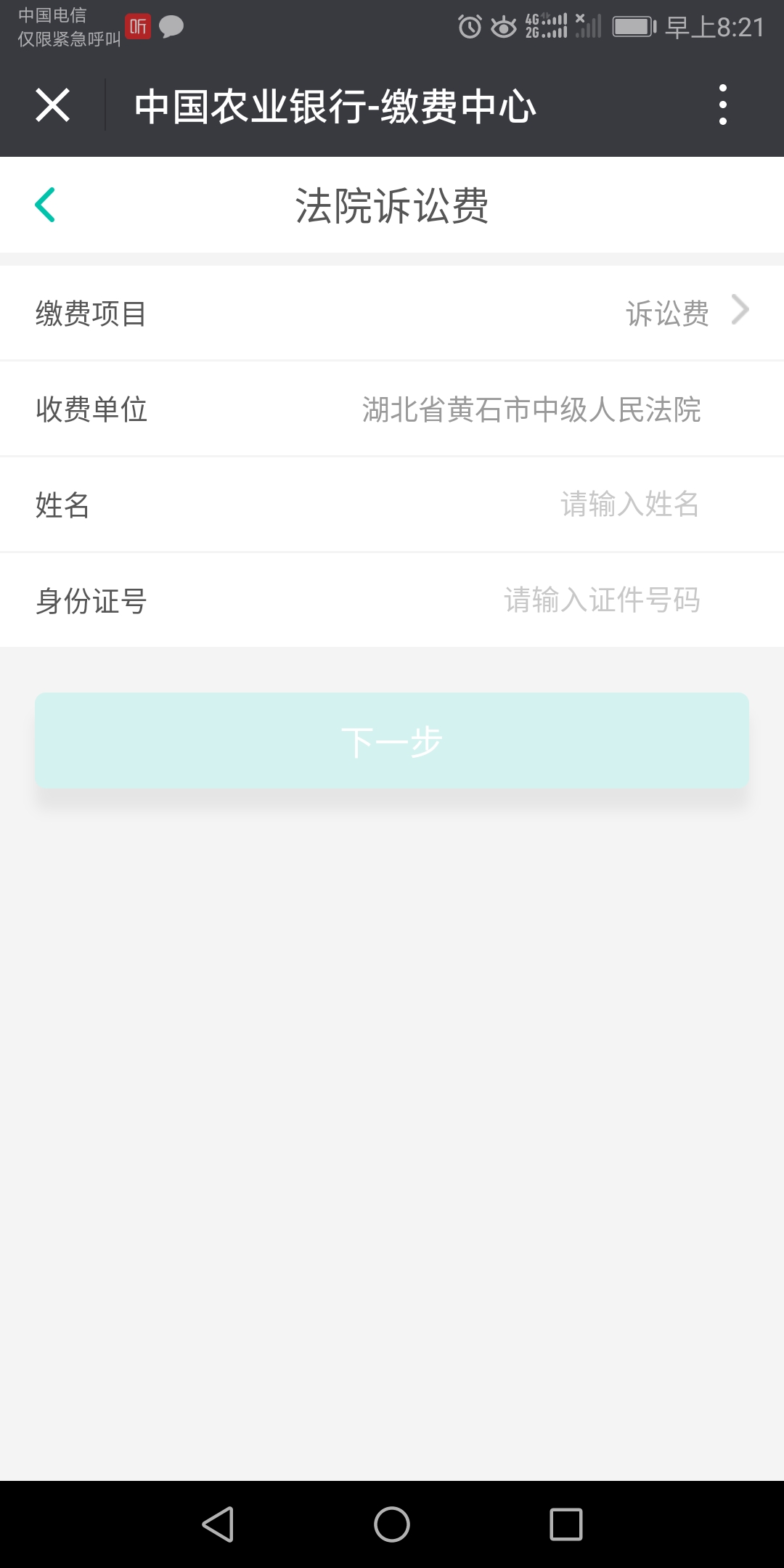Tap the 下一步 button
The image size is (784, 1568).
tap(392, 741)
